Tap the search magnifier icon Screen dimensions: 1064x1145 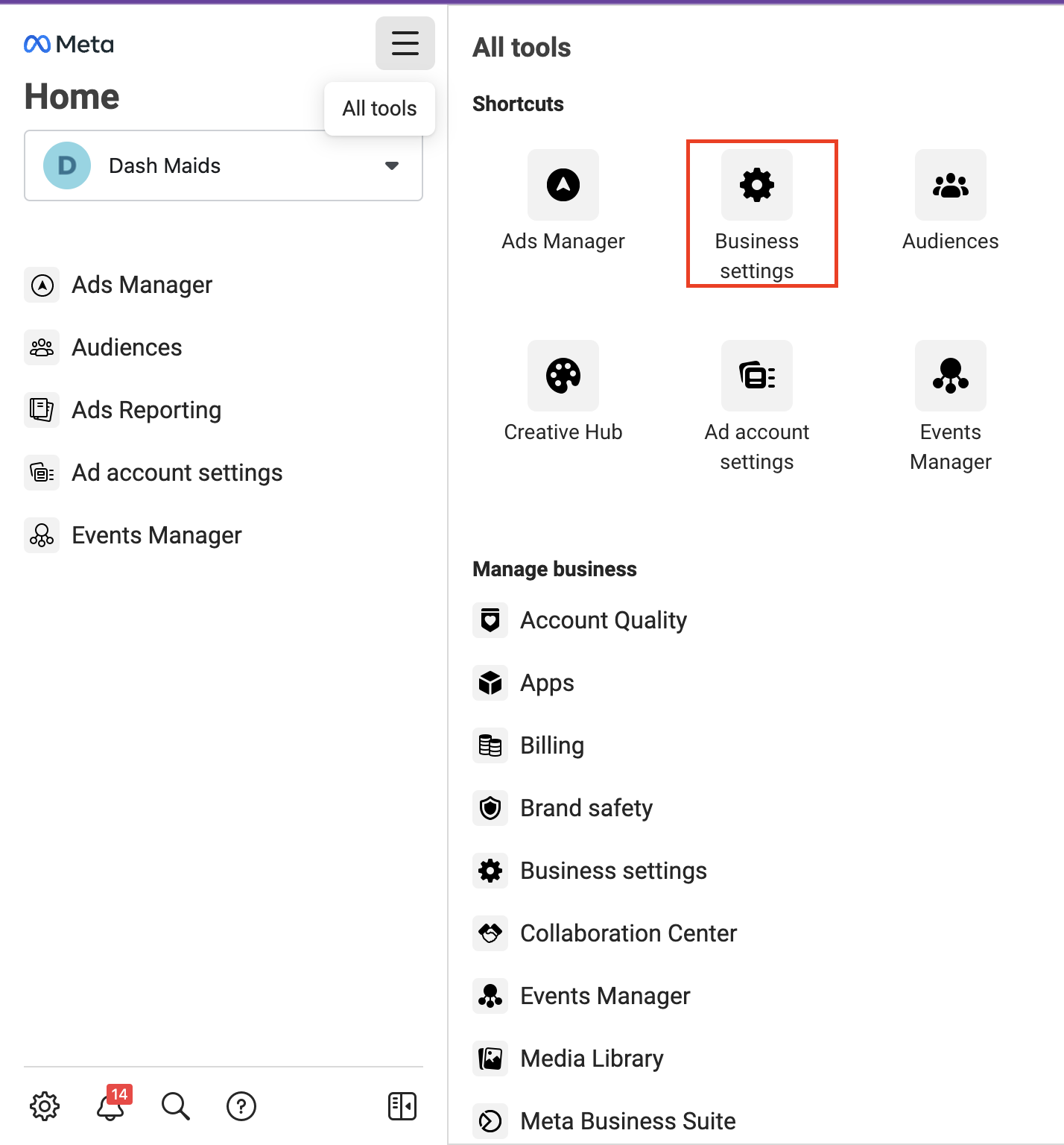(x=176, y=1106)
